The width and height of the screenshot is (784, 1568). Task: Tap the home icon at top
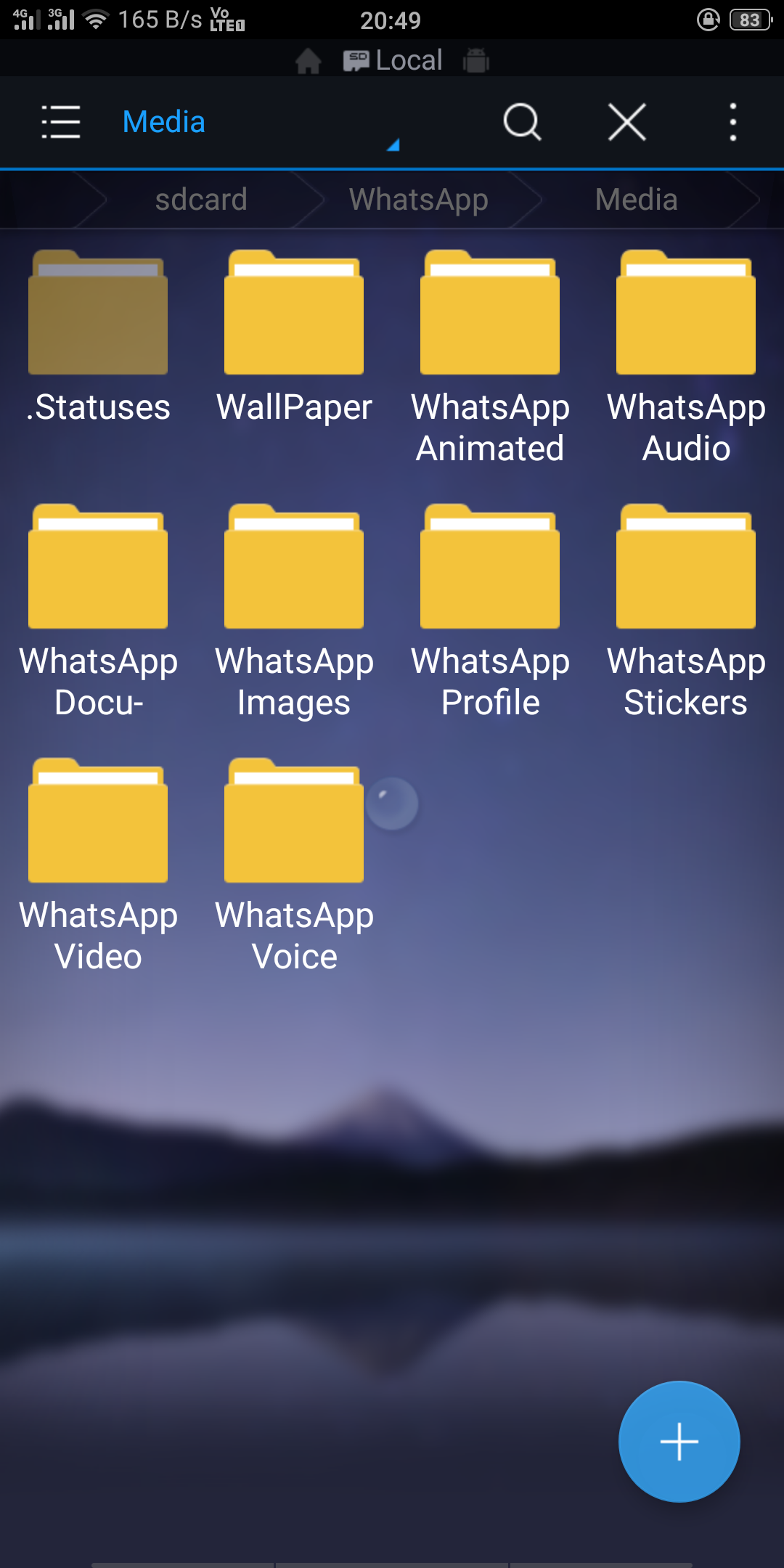(x=309, y=61)
